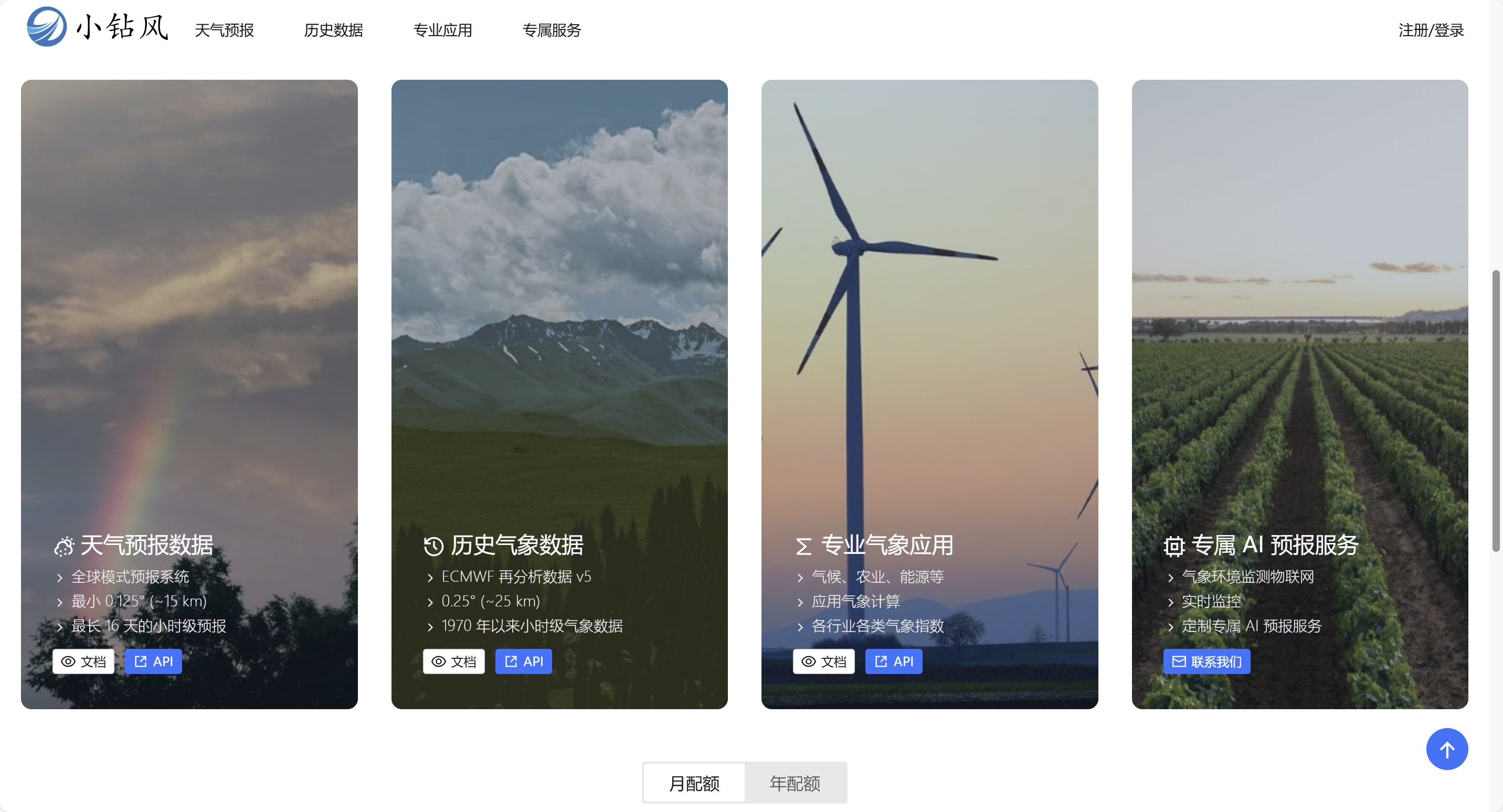Open API for 历史气象数据
Screen dimensions: 1503x812
coord(523,661)
